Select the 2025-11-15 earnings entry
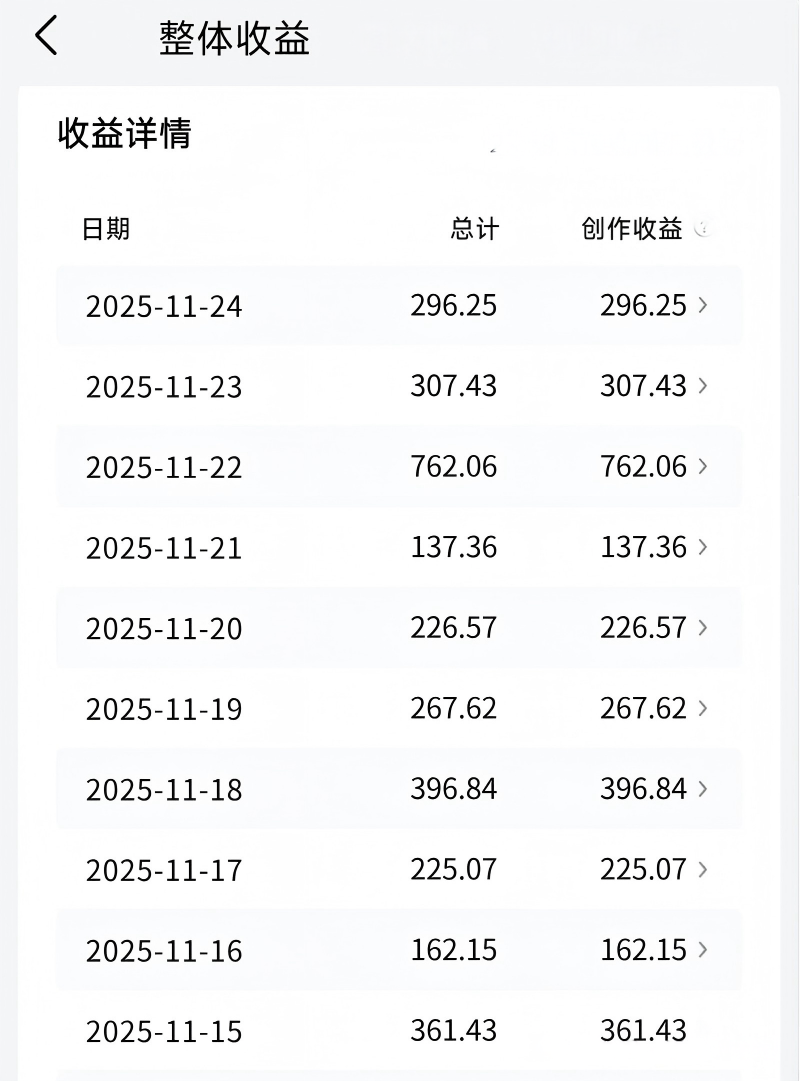 click(x=399, y=1031)
